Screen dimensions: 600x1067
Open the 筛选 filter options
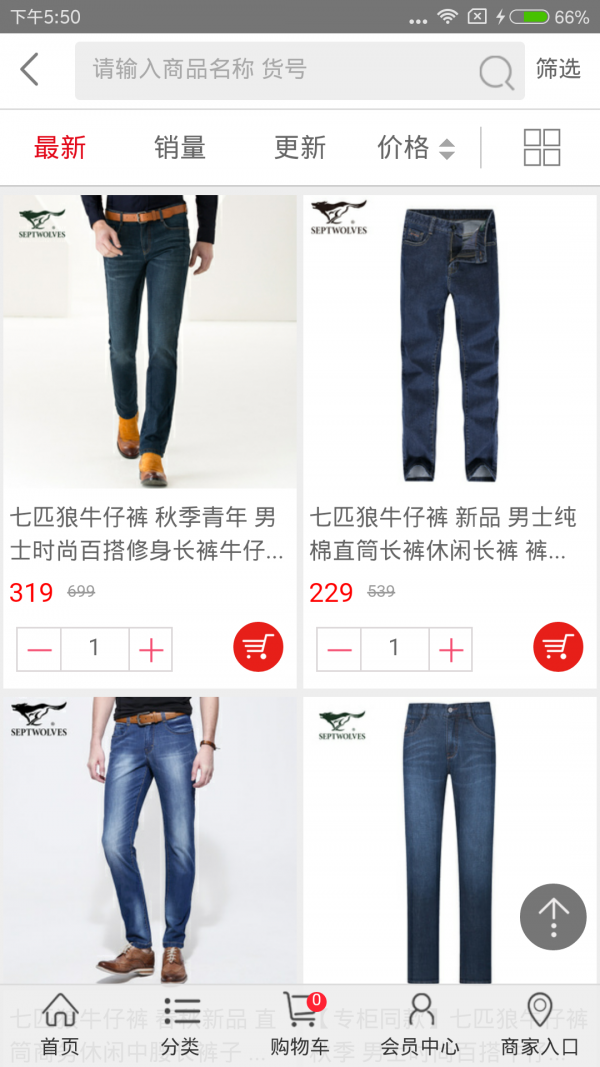pyautogui.click(x=558, y=69)
